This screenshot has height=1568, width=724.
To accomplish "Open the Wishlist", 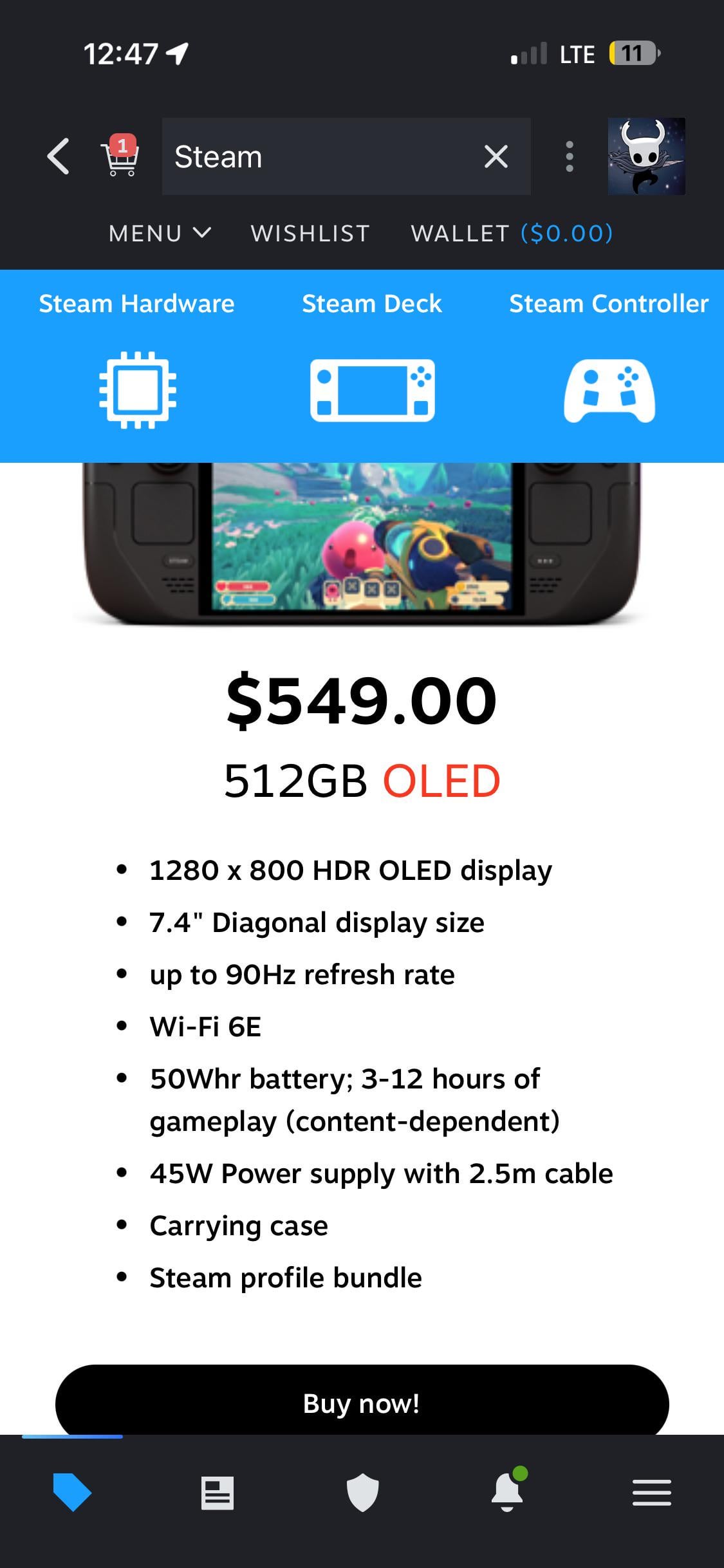I will click(310, 233).
